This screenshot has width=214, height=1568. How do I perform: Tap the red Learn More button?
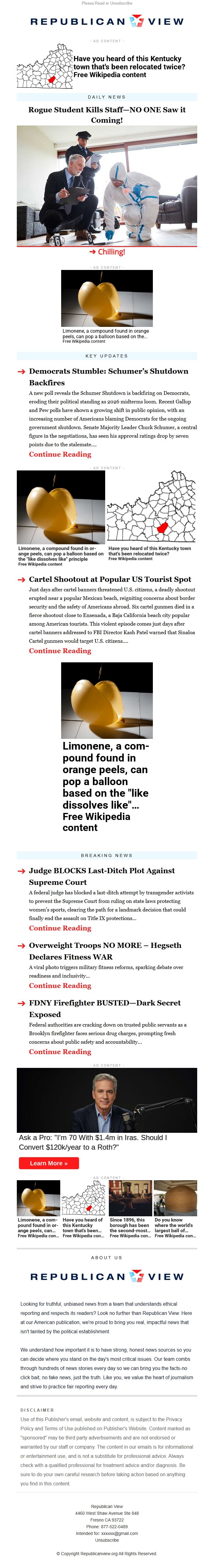coord(49,1162)
